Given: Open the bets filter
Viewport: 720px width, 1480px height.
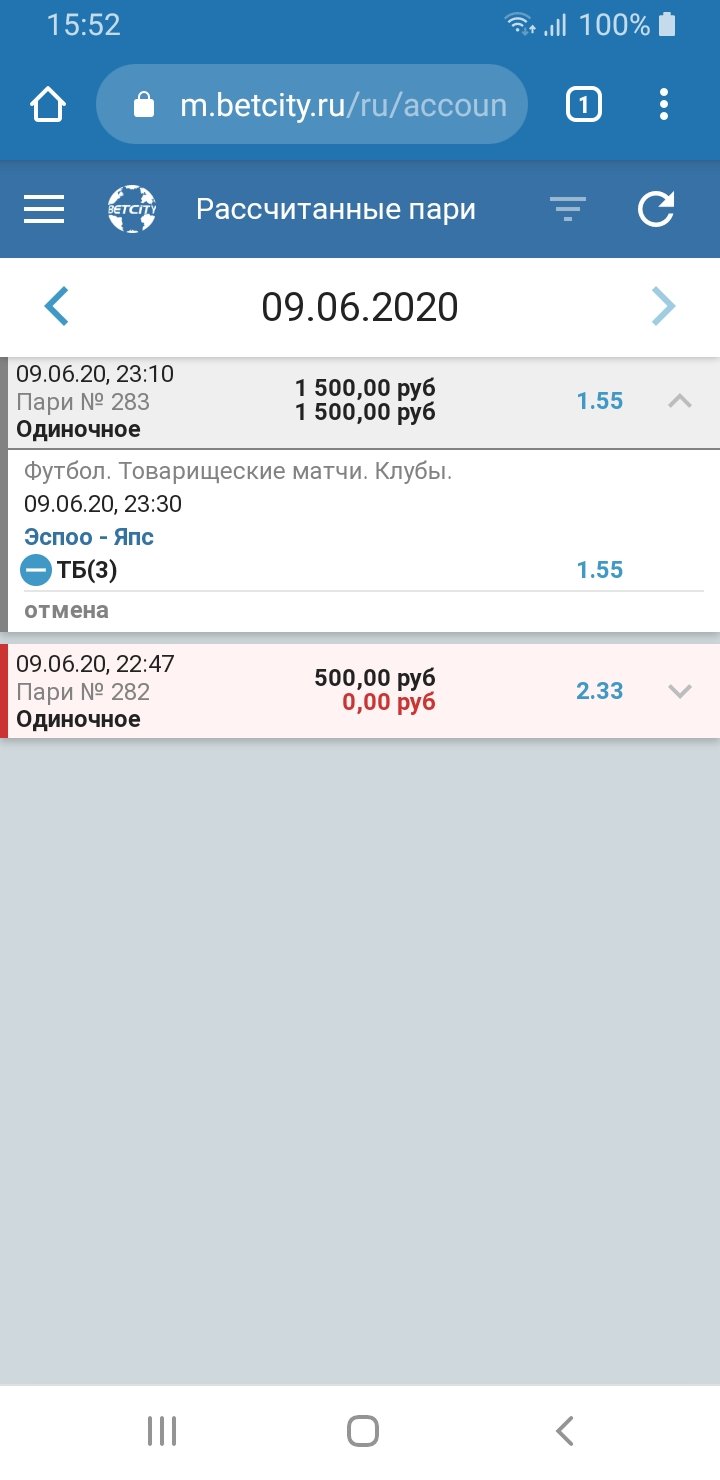Looking at the screenshot, I should click(567, 209).
